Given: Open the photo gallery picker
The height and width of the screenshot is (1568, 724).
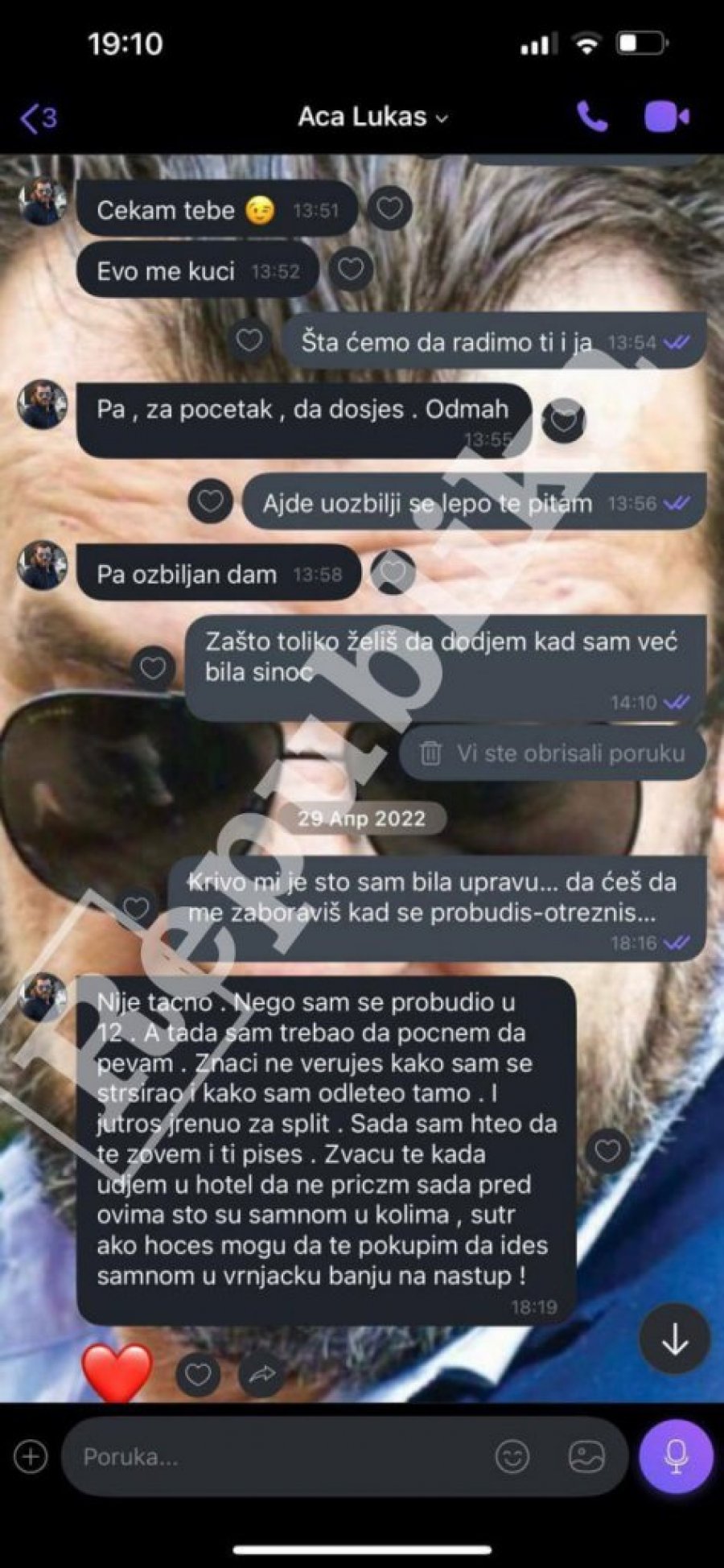Looking at the screenshot, I should (x=586, y=1456).
